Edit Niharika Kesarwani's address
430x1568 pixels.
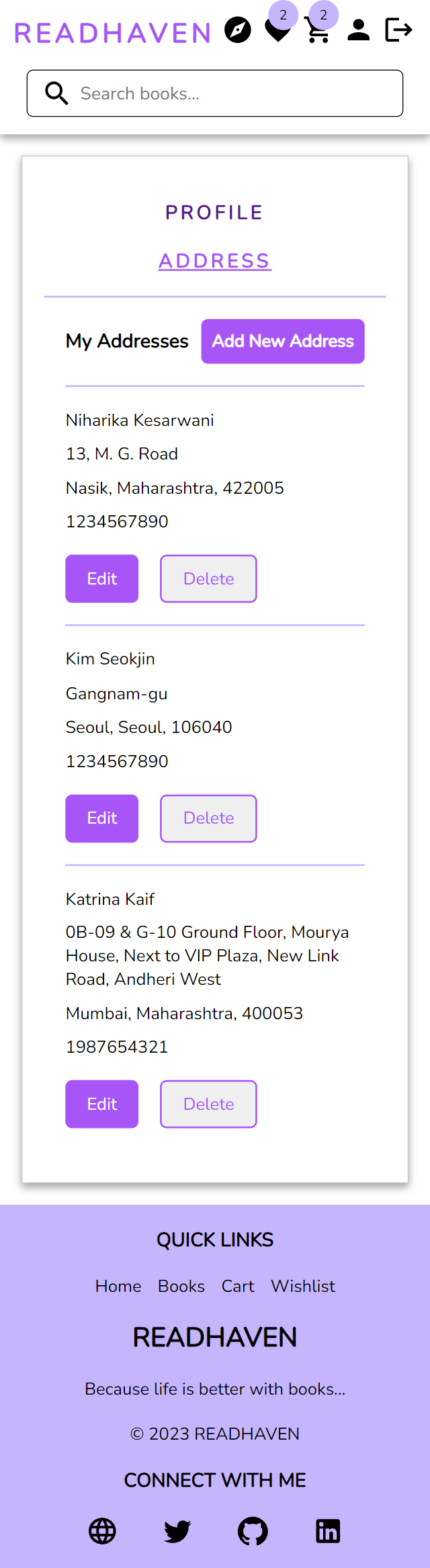102,578
